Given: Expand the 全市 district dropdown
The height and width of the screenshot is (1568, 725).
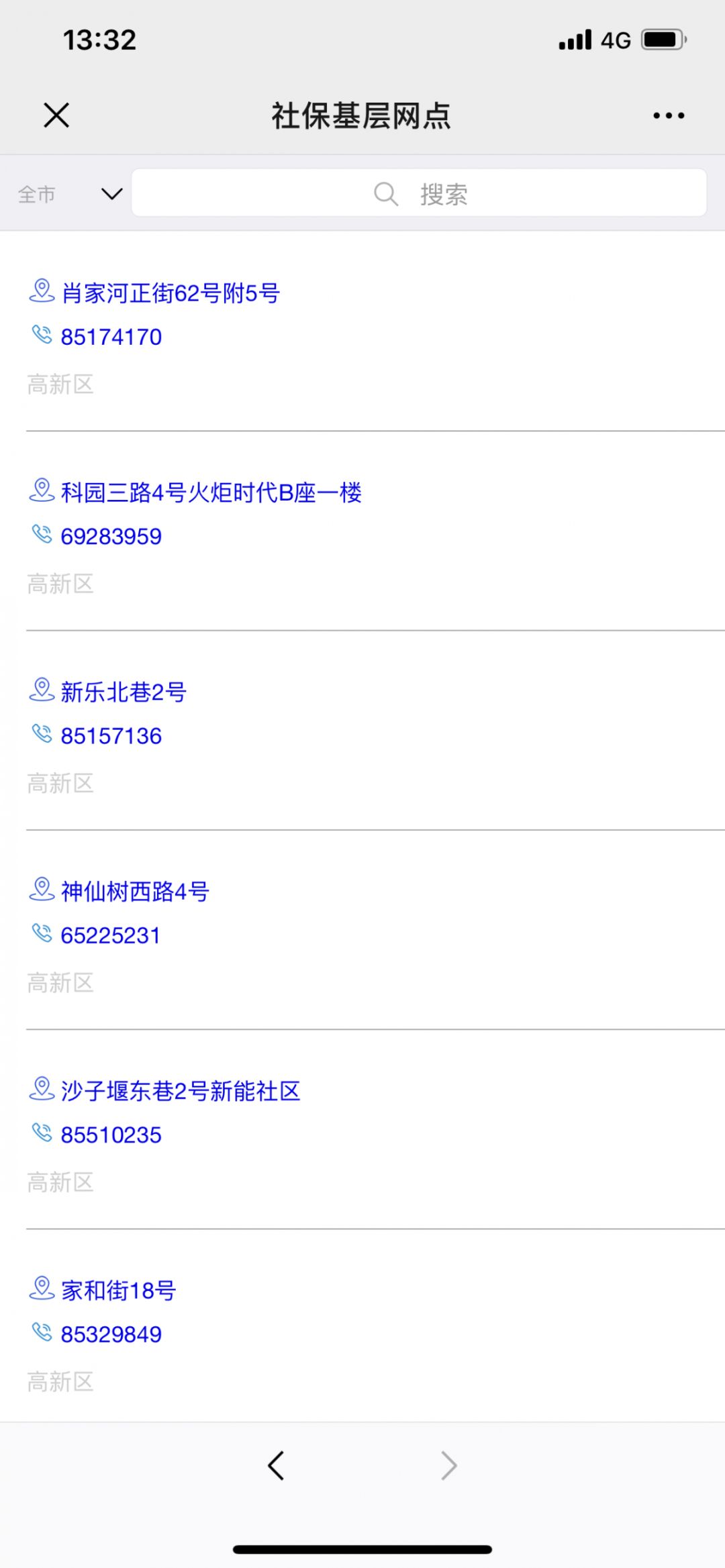Looking at the screenshot, I should click(70, 194).
